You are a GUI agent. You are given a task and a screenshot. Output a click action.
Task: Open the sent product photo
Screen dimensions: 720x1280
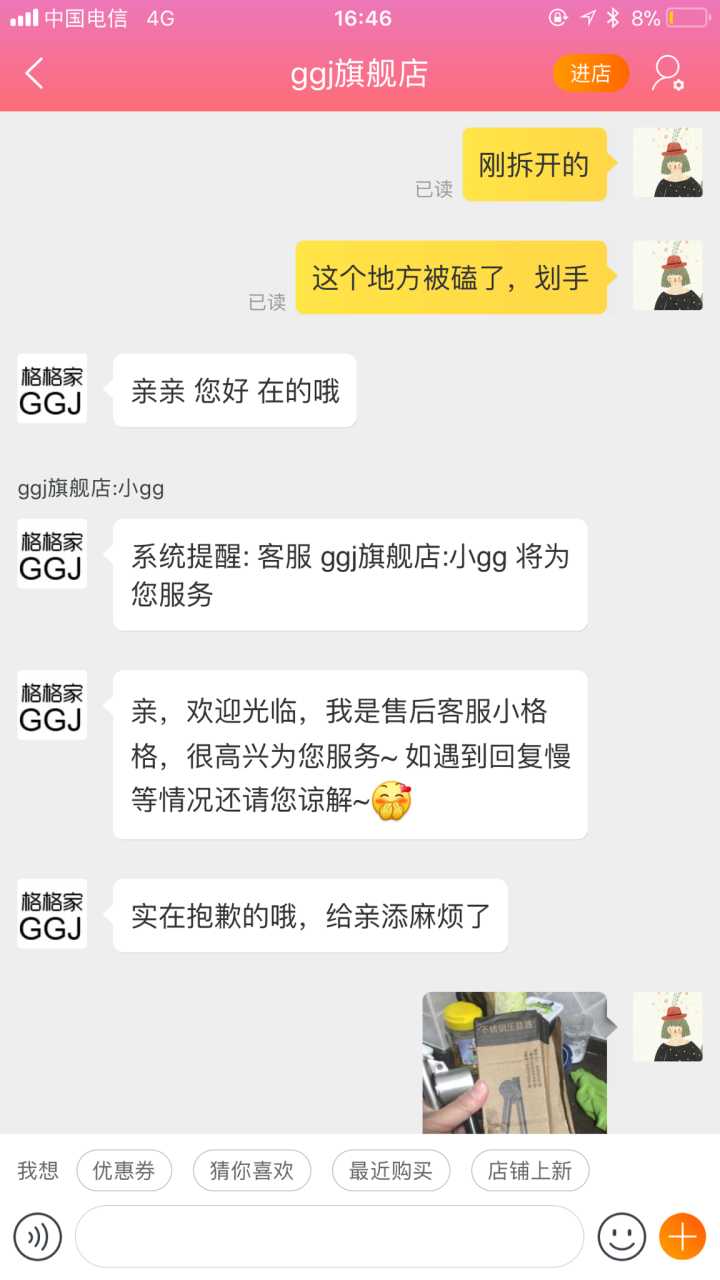click(514, 1062)
